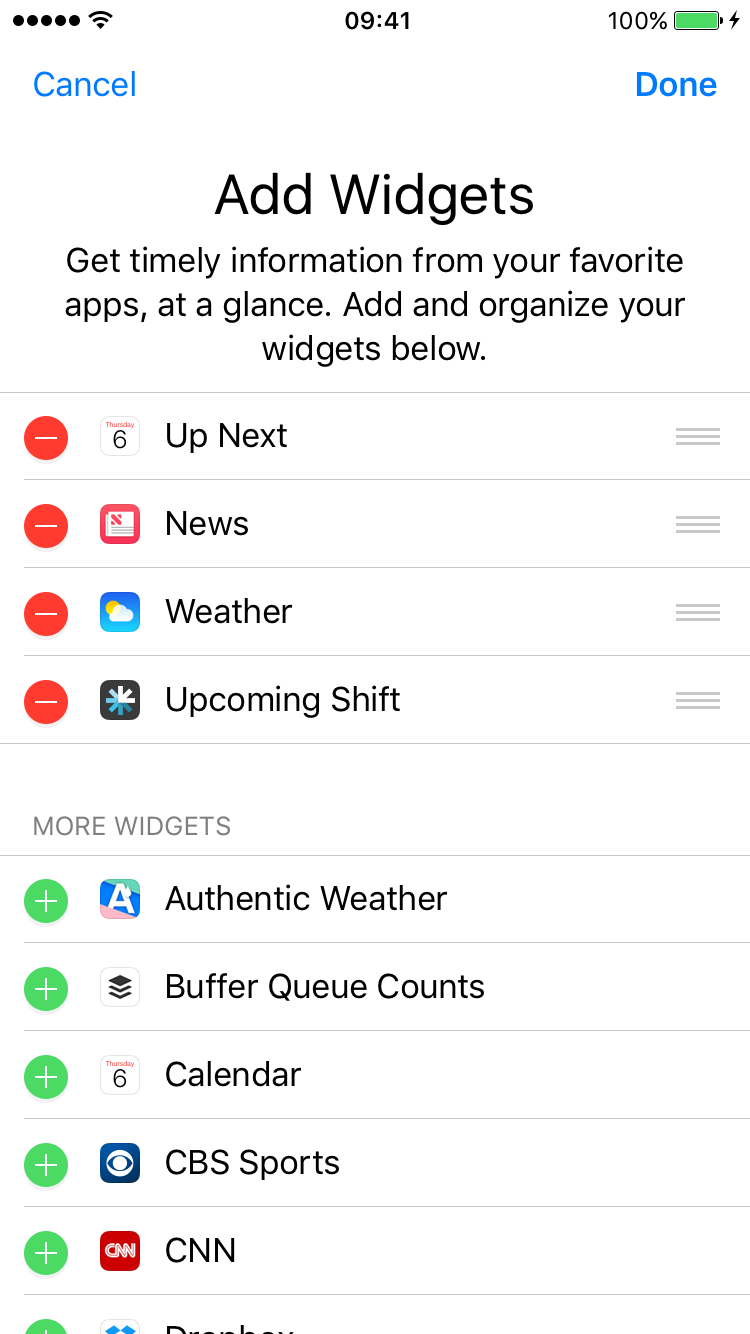The height and width of the screenshot is (1334, 750).
Task: Remove the Weather widget
Action: coord(46,613)
